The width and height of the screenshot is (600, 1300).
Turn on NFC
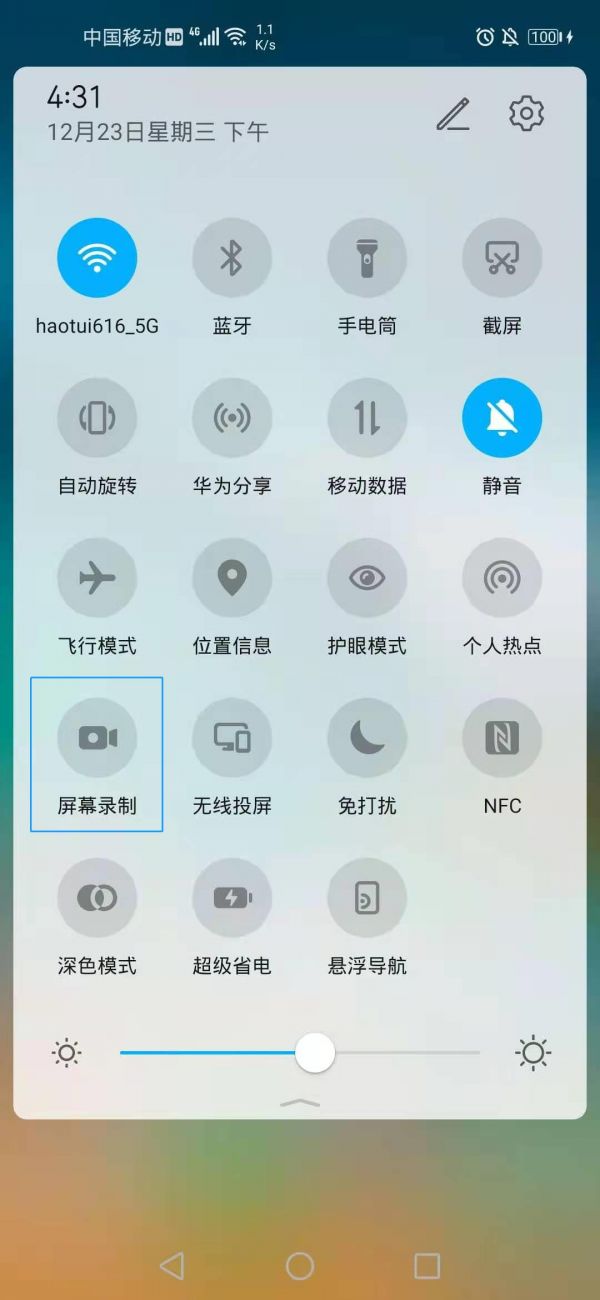(502, 738)
